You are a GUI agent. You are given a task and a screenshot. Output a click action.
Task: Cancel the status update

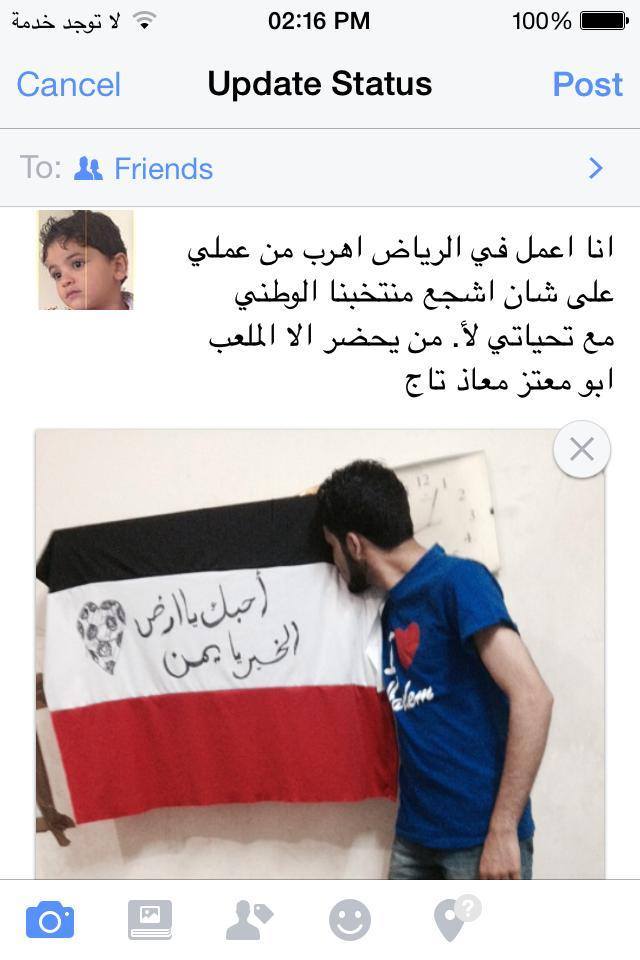click(x=68, y=85)
